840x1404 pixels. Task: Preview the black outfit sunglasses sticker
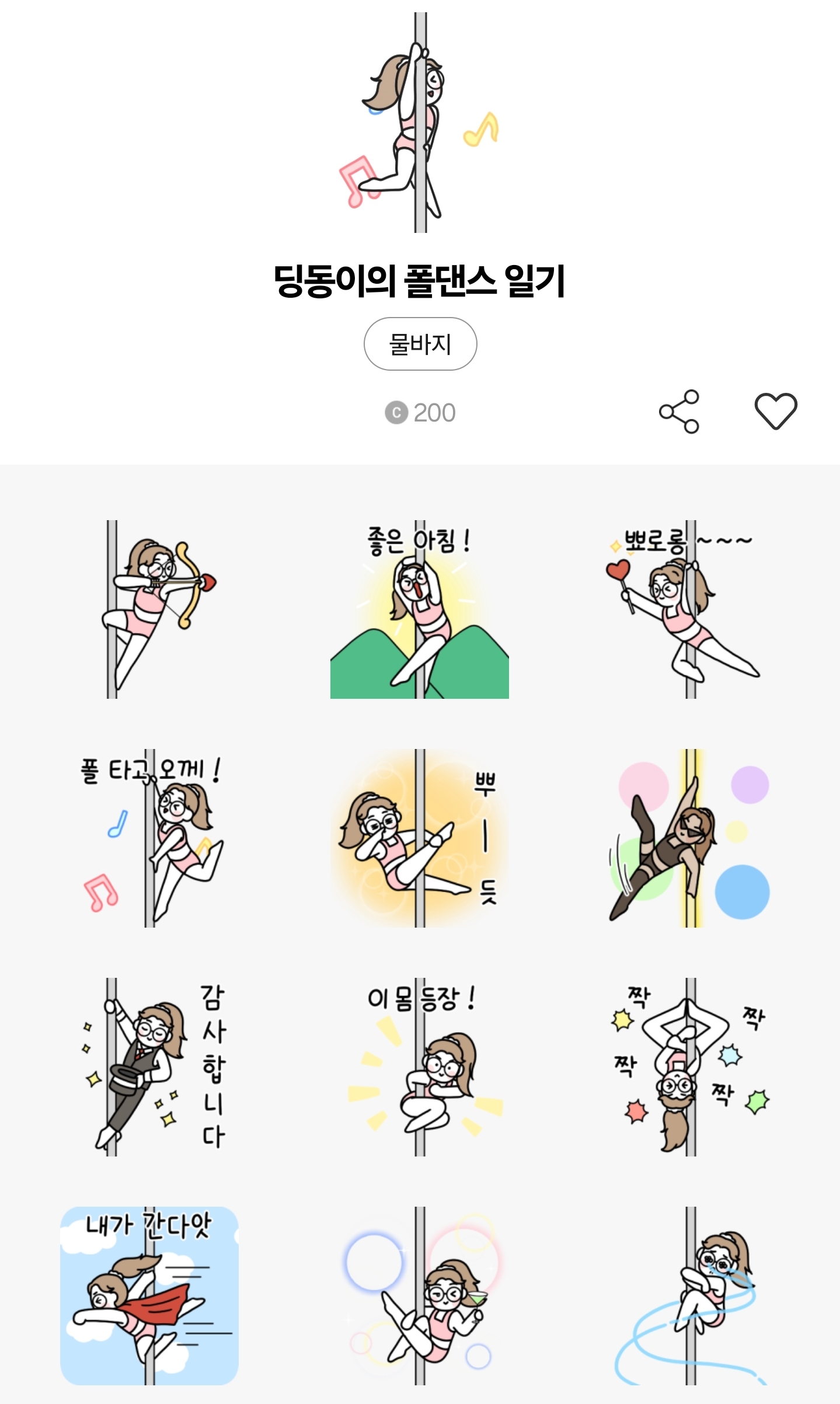(x=690, y=838)
